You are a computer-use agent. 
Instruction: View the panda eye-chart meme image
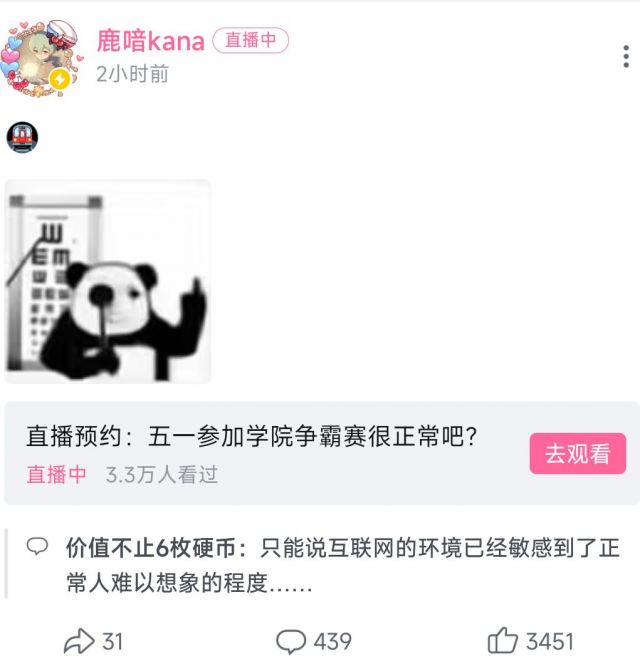pos(108,281)
